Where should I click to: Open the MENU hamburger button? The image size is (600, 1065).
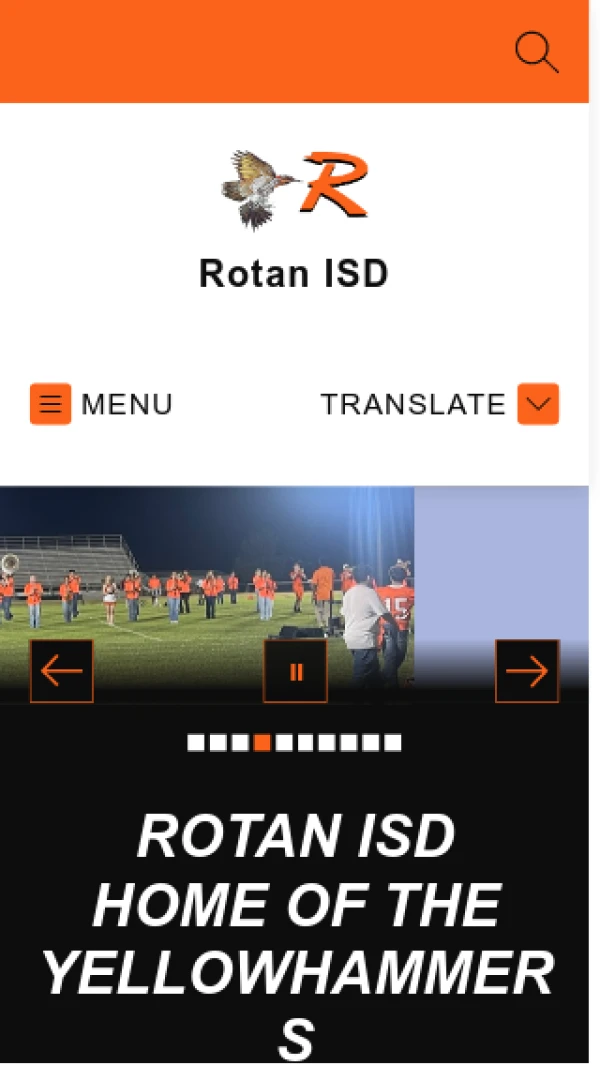point(50,404)
